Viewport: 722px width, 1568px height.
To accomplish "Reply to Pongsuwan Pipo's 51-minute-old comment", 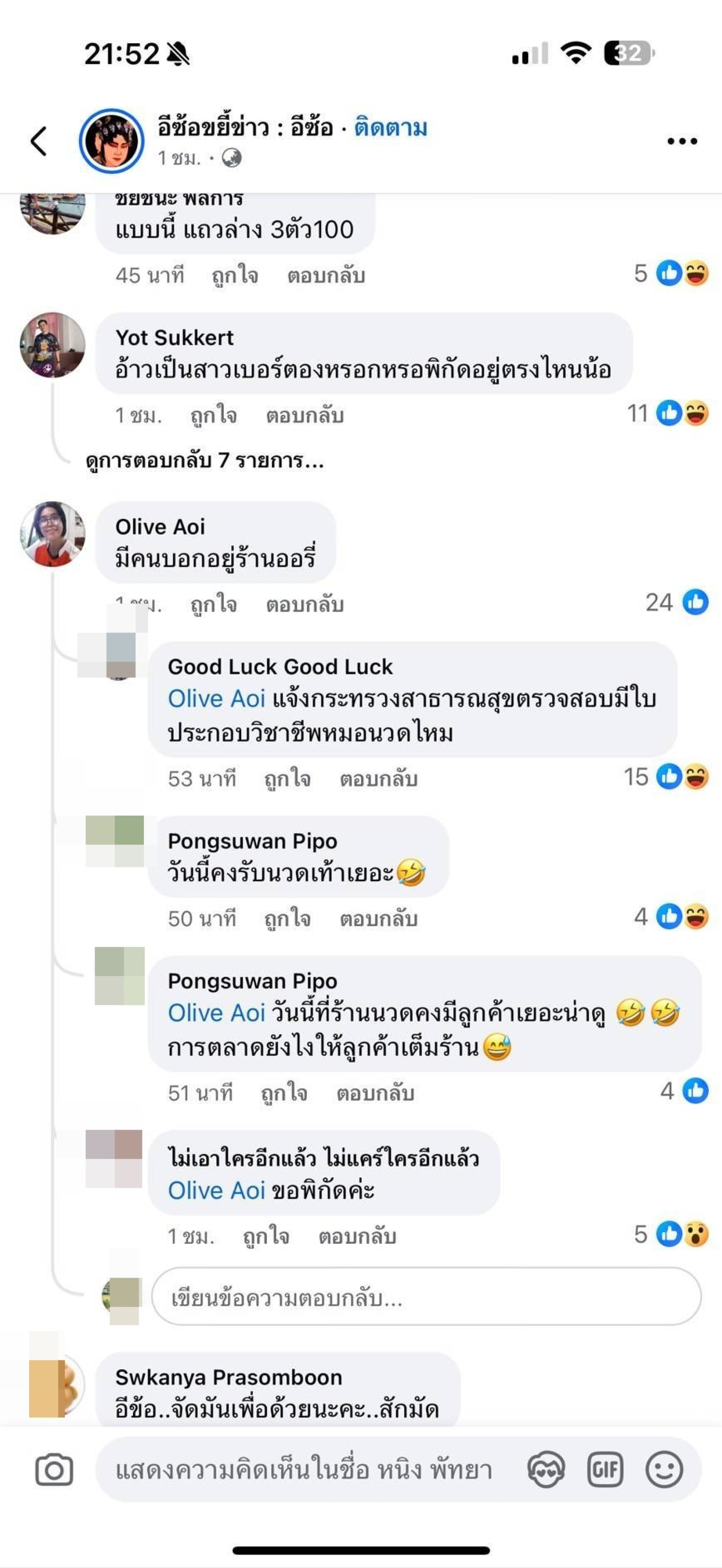I will pos(375,1093).
